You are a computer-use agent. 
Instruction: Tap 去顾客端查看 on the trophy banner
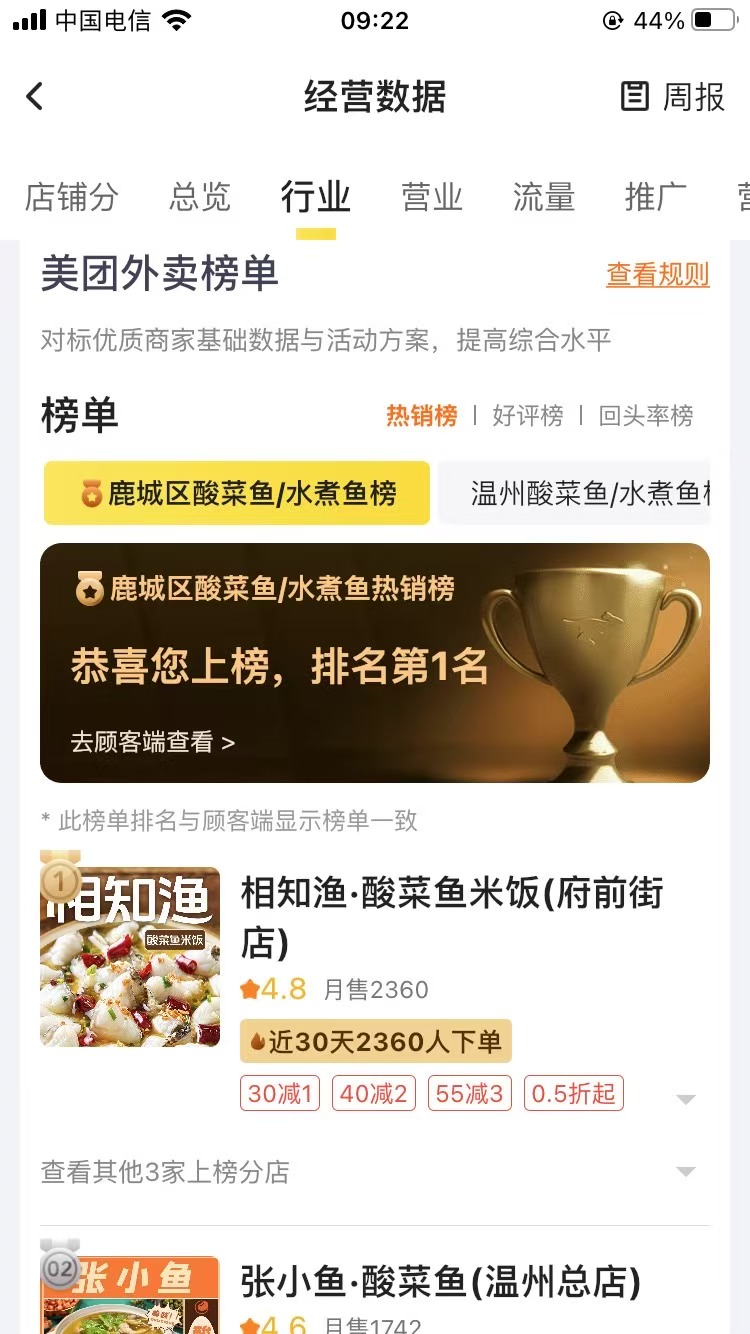[152, 742]
